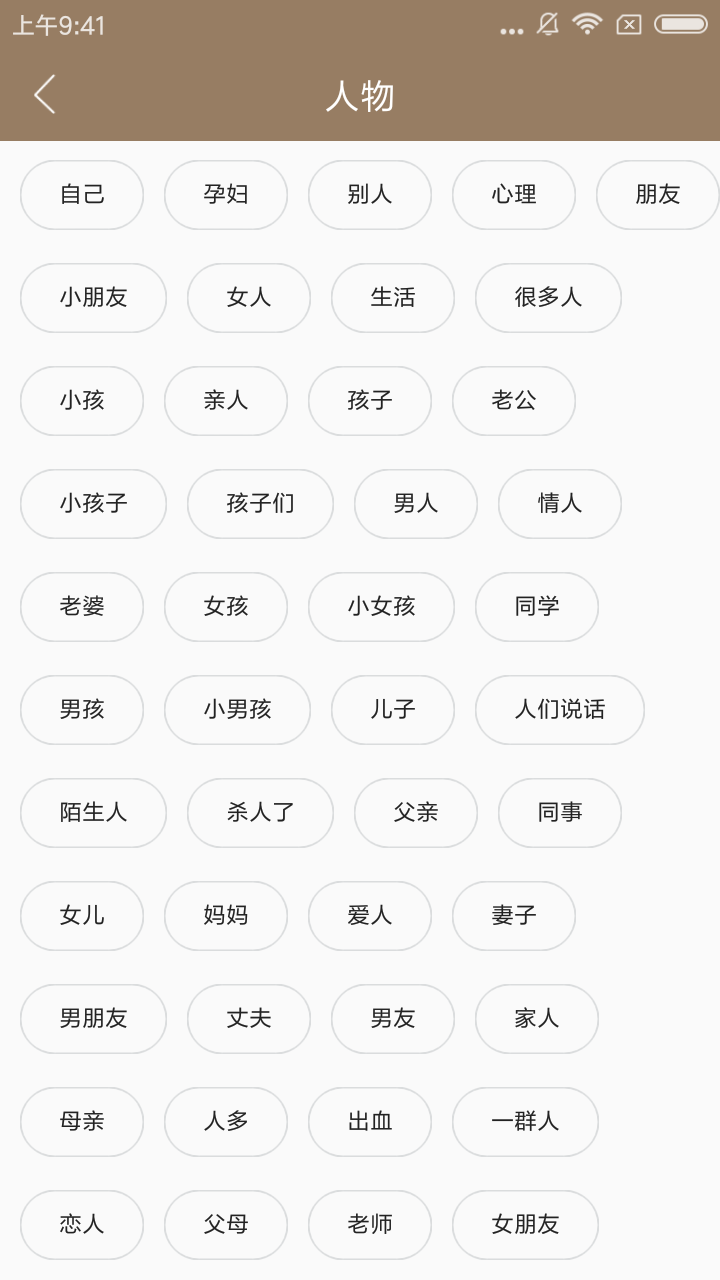This screenshot has height=1280, width=720.
Task: Tap the 孩子们 tag
Action: tap(260, 504)
